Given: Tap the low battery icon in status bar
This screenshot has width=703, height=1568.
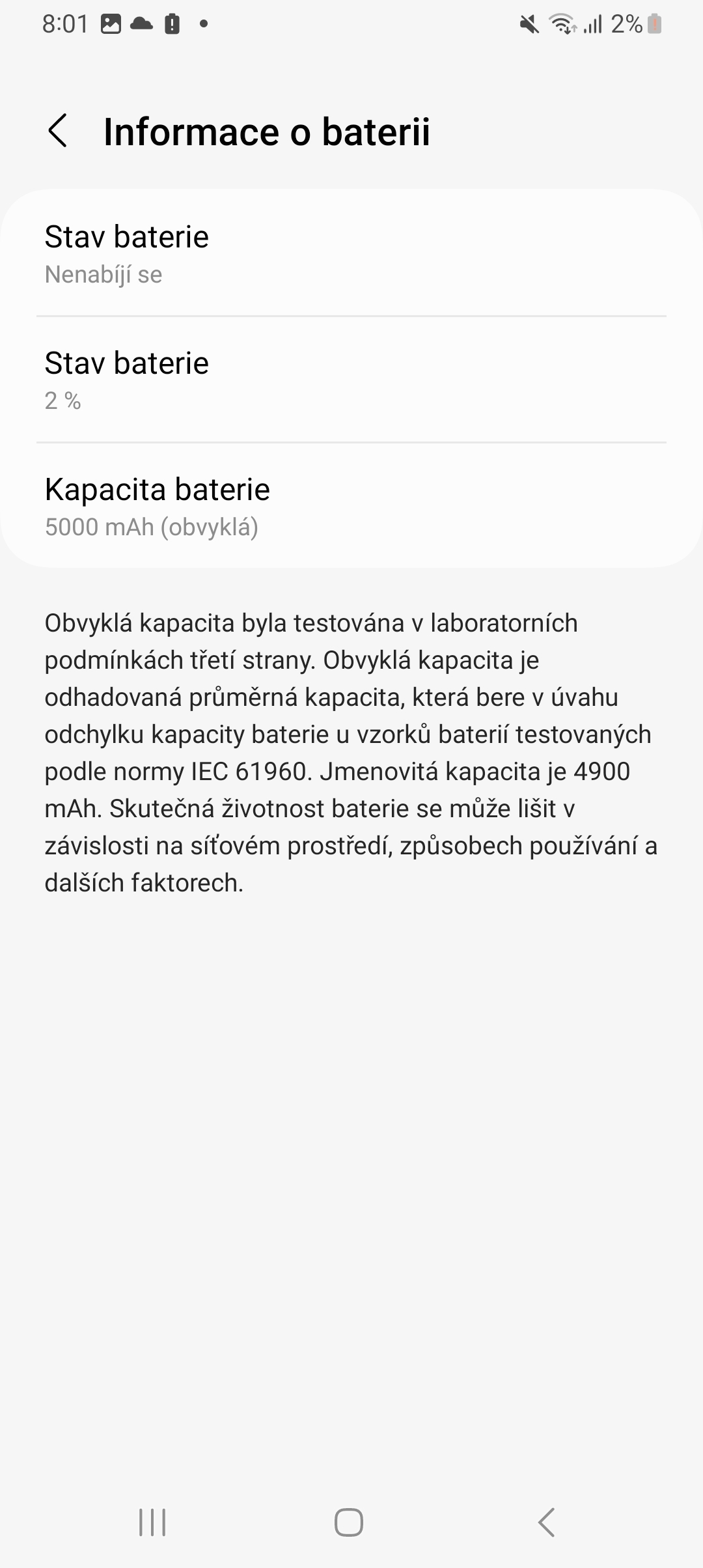Looking at the screenshot, I should coord(654,23).
